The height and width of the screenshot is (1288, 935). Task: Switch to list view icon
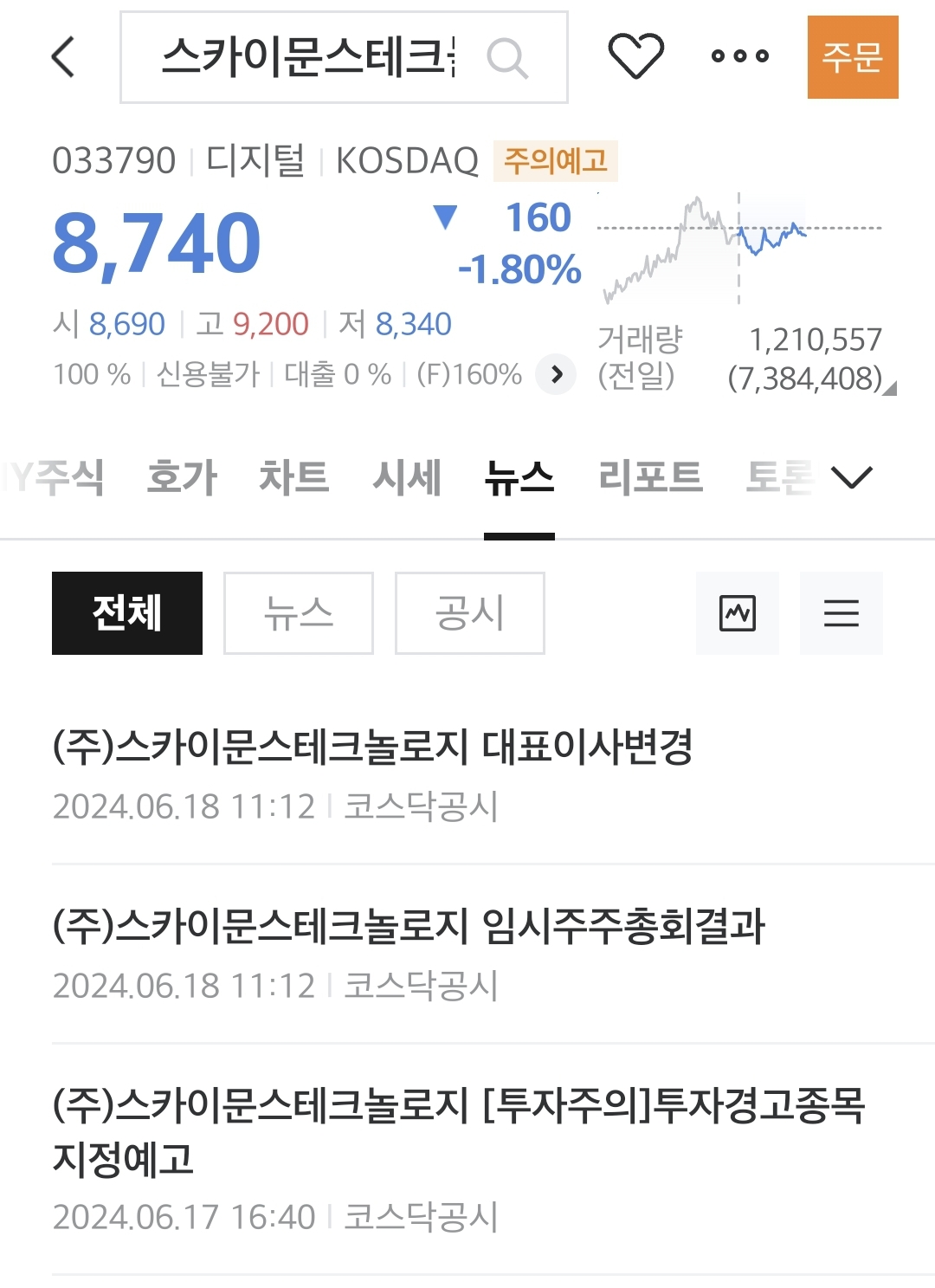click(841, 613)
